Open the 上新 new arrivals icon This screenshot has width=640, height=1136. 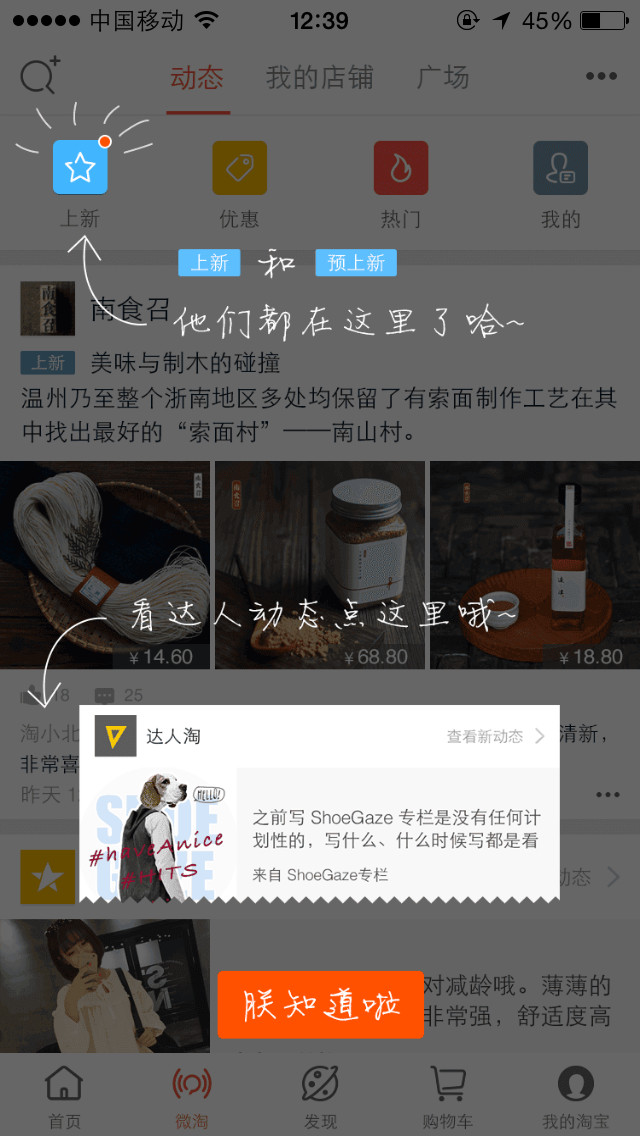click(x=80, y=168)
